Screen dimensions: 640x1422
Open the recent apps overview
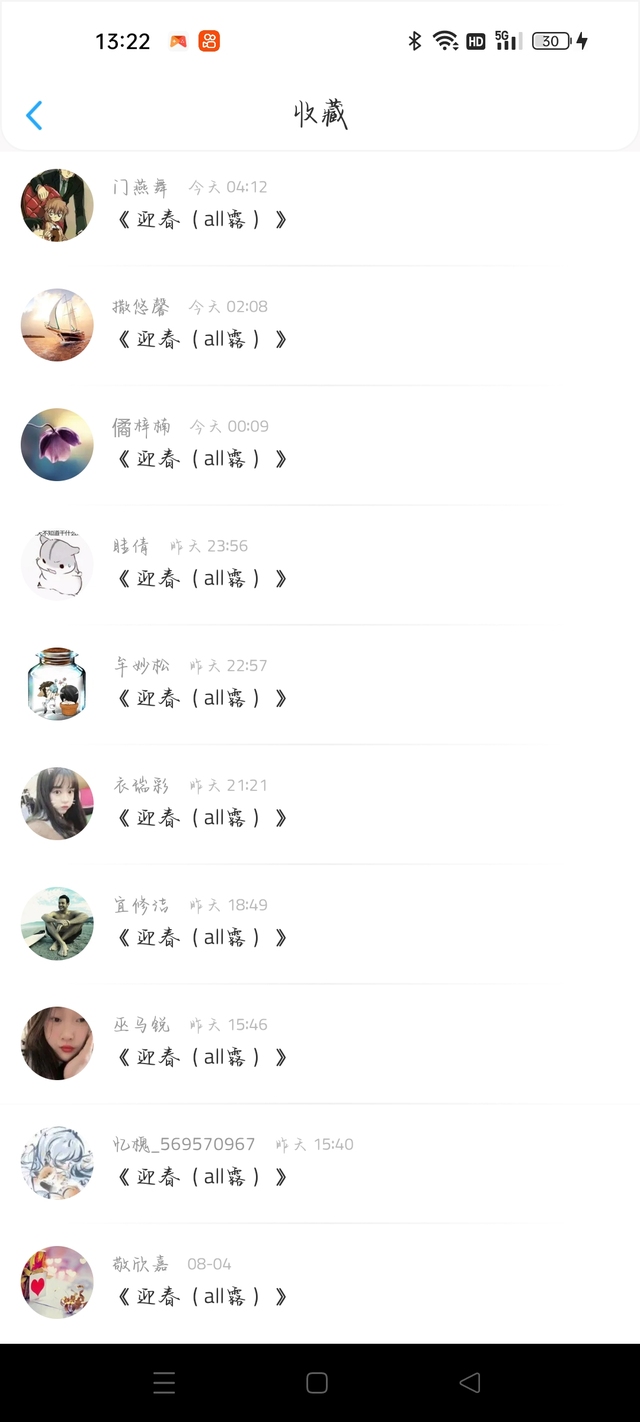point(164,1383)
